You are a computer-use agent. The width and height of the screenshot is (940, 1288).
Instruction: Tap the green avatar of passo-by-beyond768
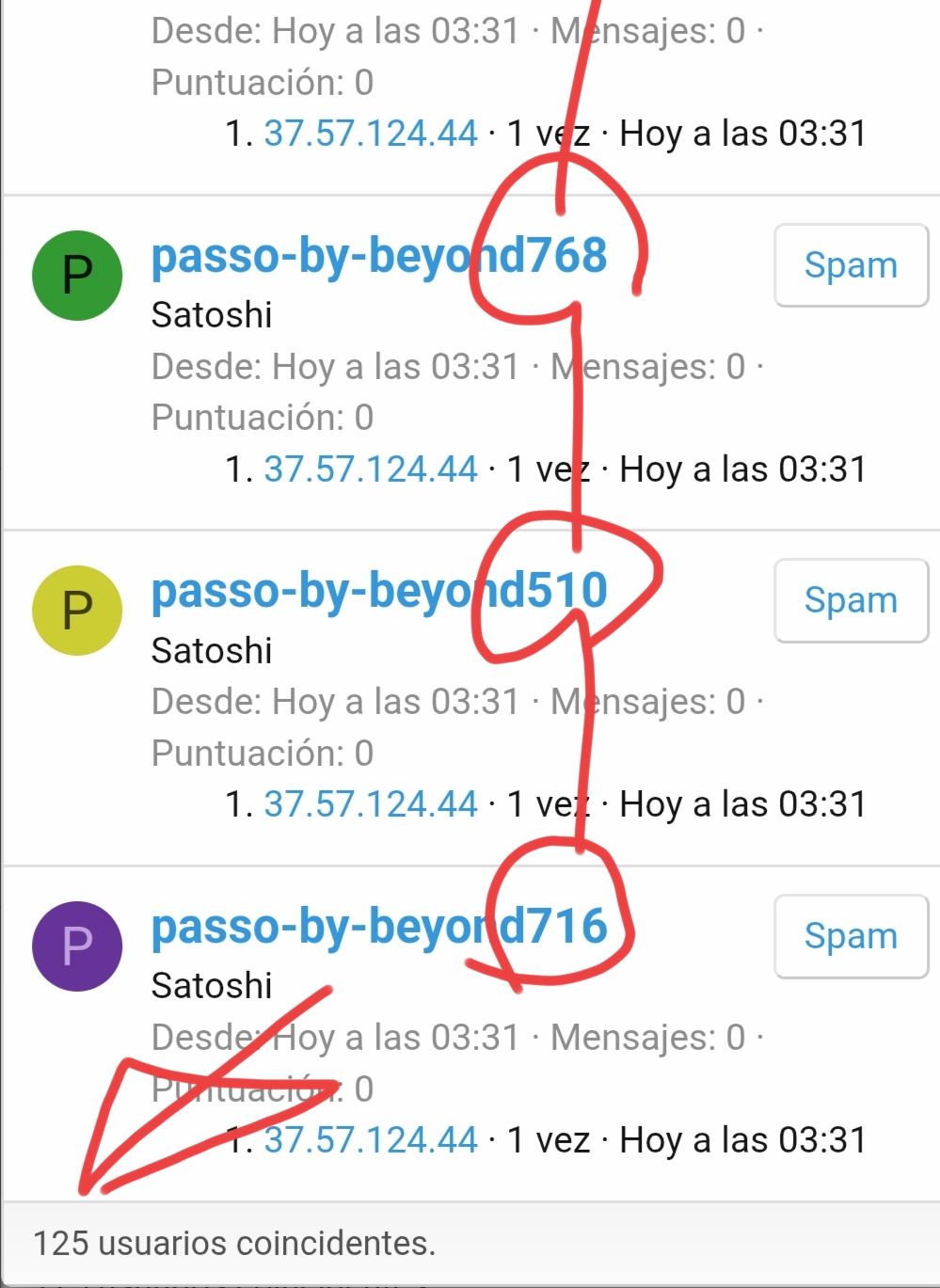[77, 275]
